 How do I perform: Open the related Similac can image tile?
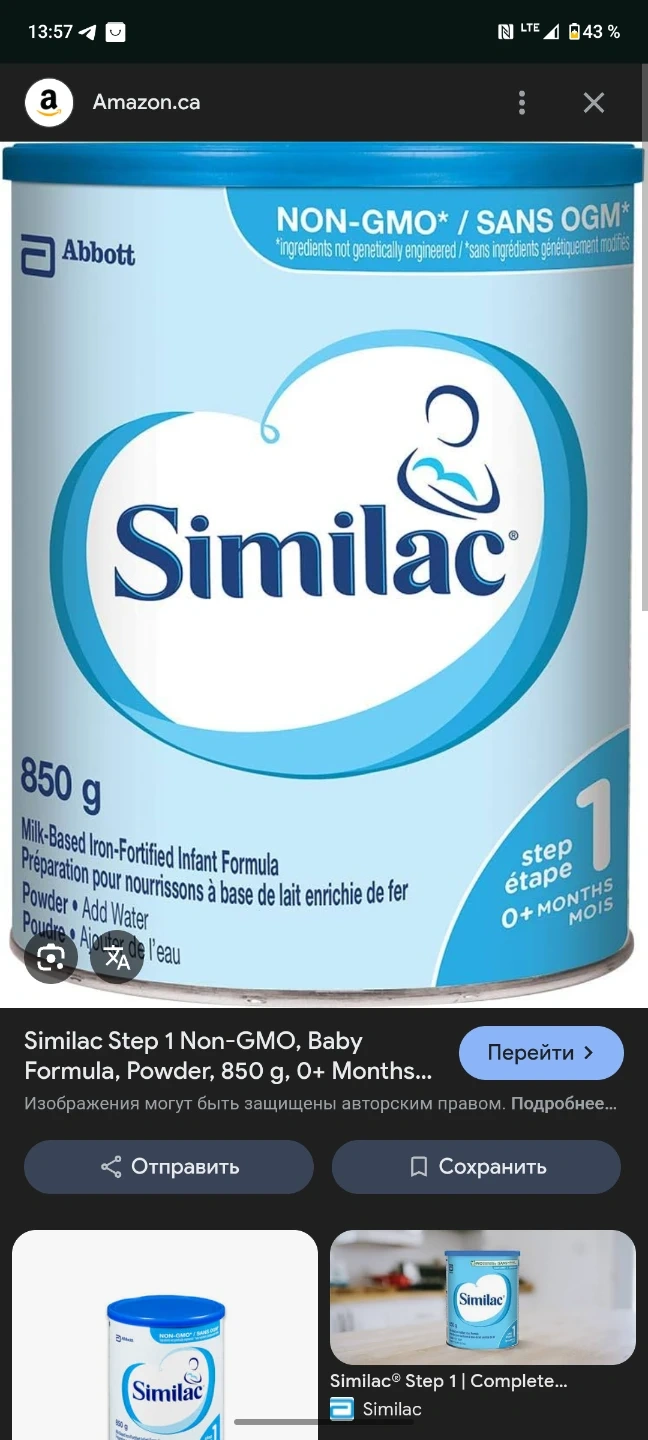pyautogui.click(x=165, y=1340)
